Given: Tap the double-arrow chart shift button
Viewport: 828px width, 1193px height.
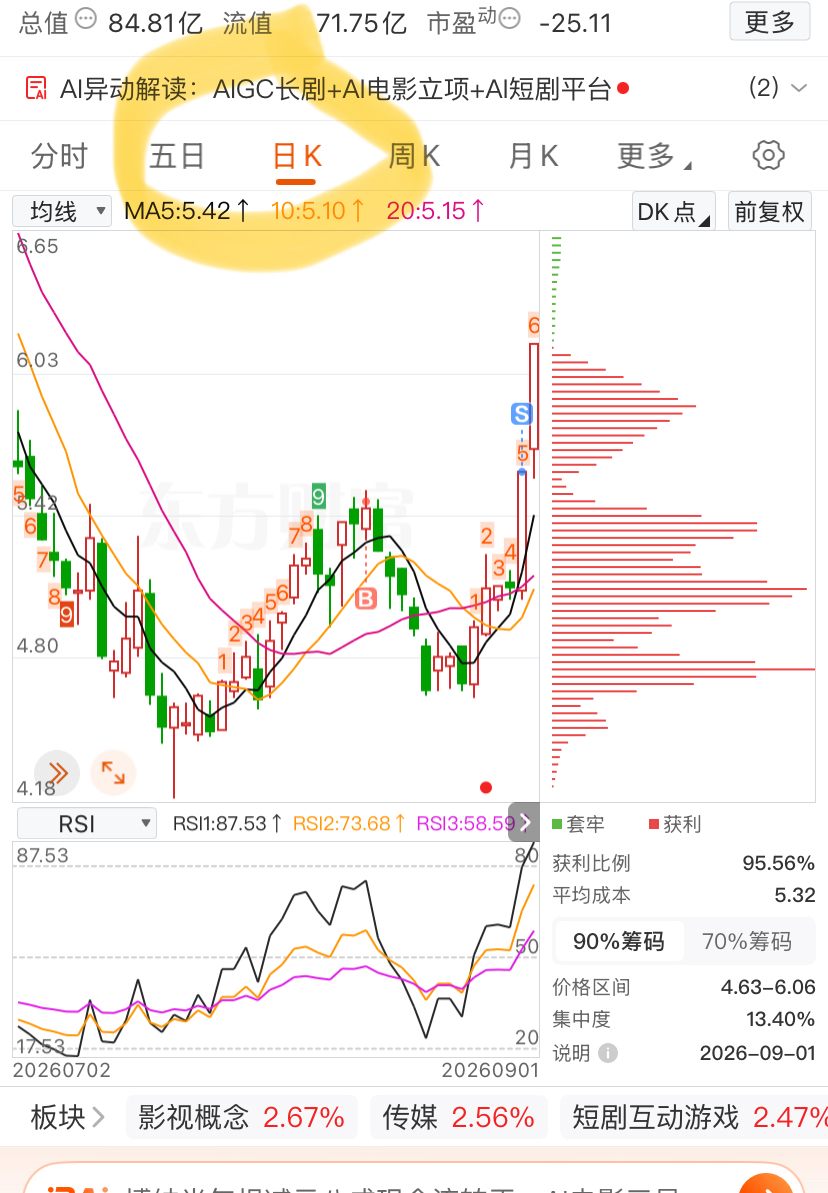Looking at the screenshot, I should coord(56,772).
